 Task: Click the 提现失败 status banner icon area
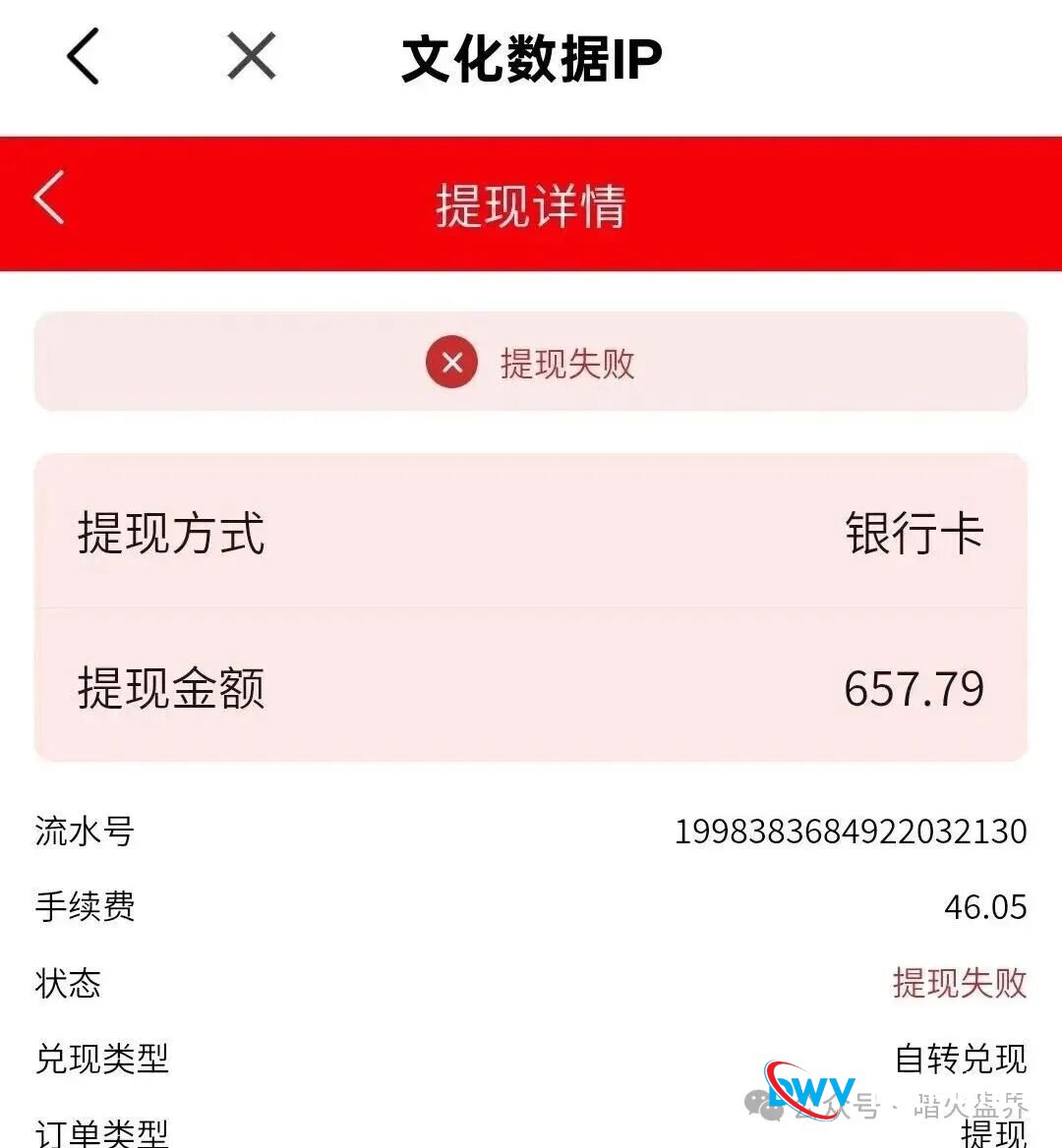(x=451, y=363)
